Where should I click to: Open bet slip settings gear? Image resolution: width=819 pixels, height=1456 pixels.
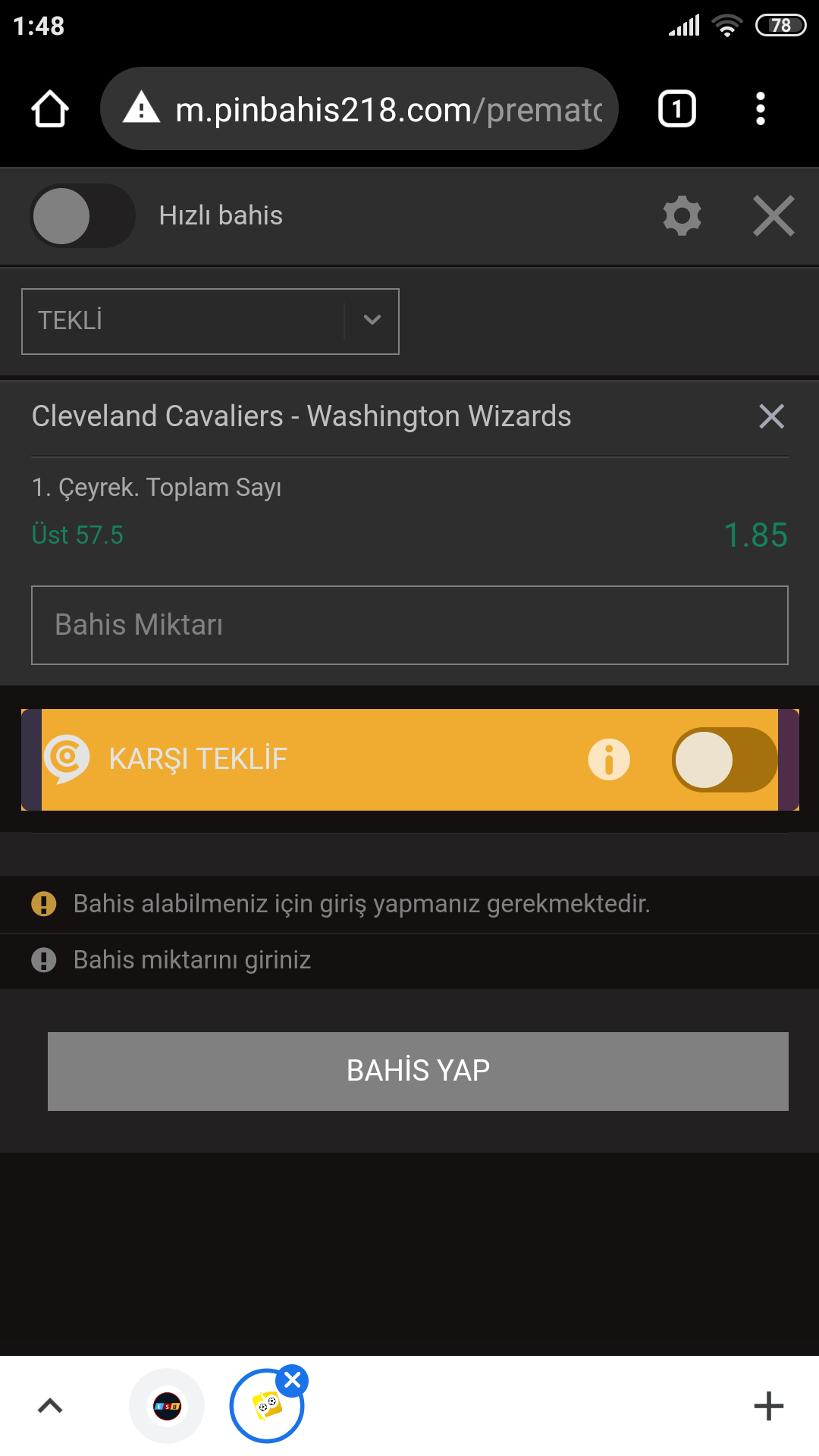[x=682, y=216]
